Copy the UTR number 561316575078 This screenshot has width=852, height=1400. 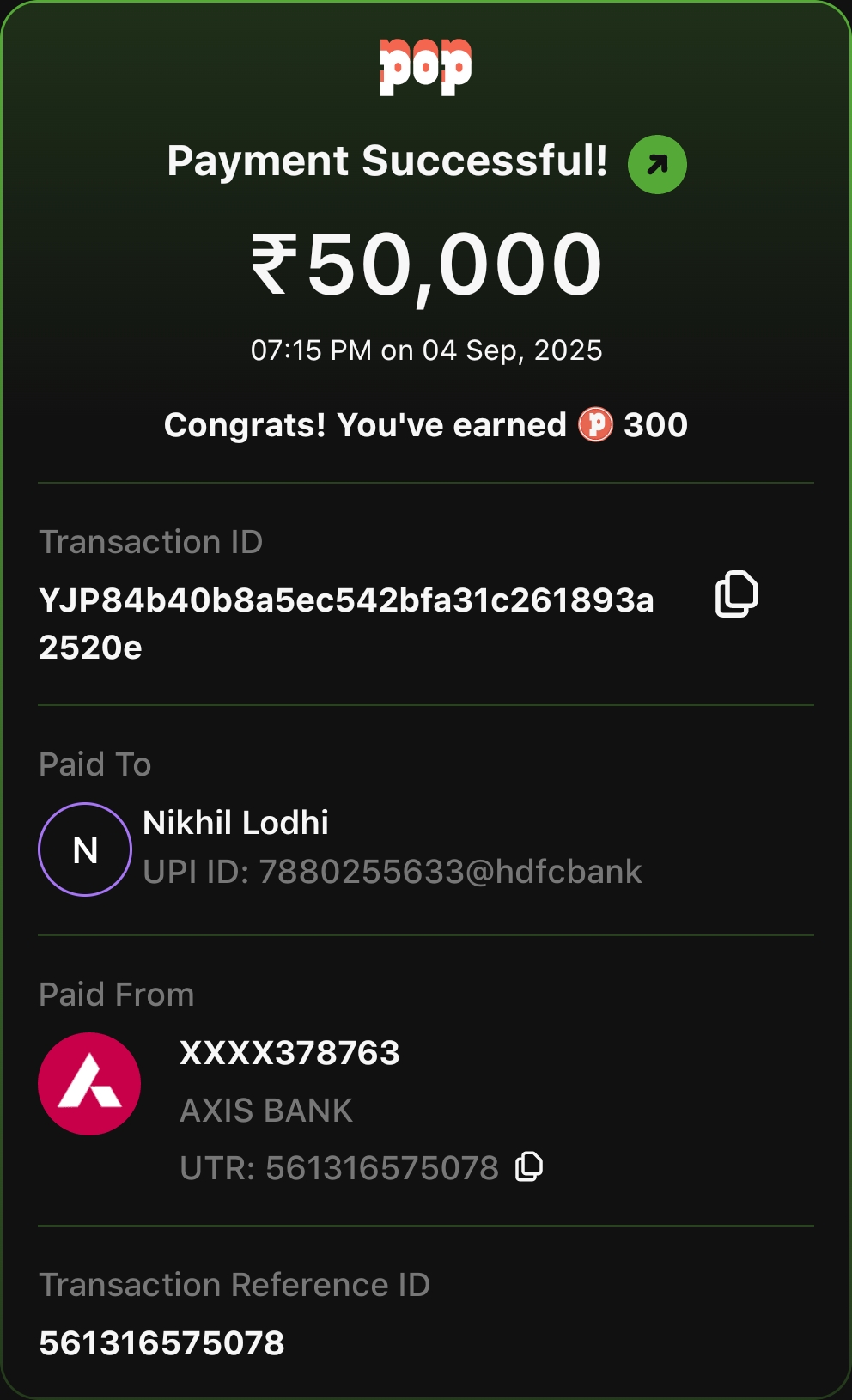click(x=529, y=1166)
